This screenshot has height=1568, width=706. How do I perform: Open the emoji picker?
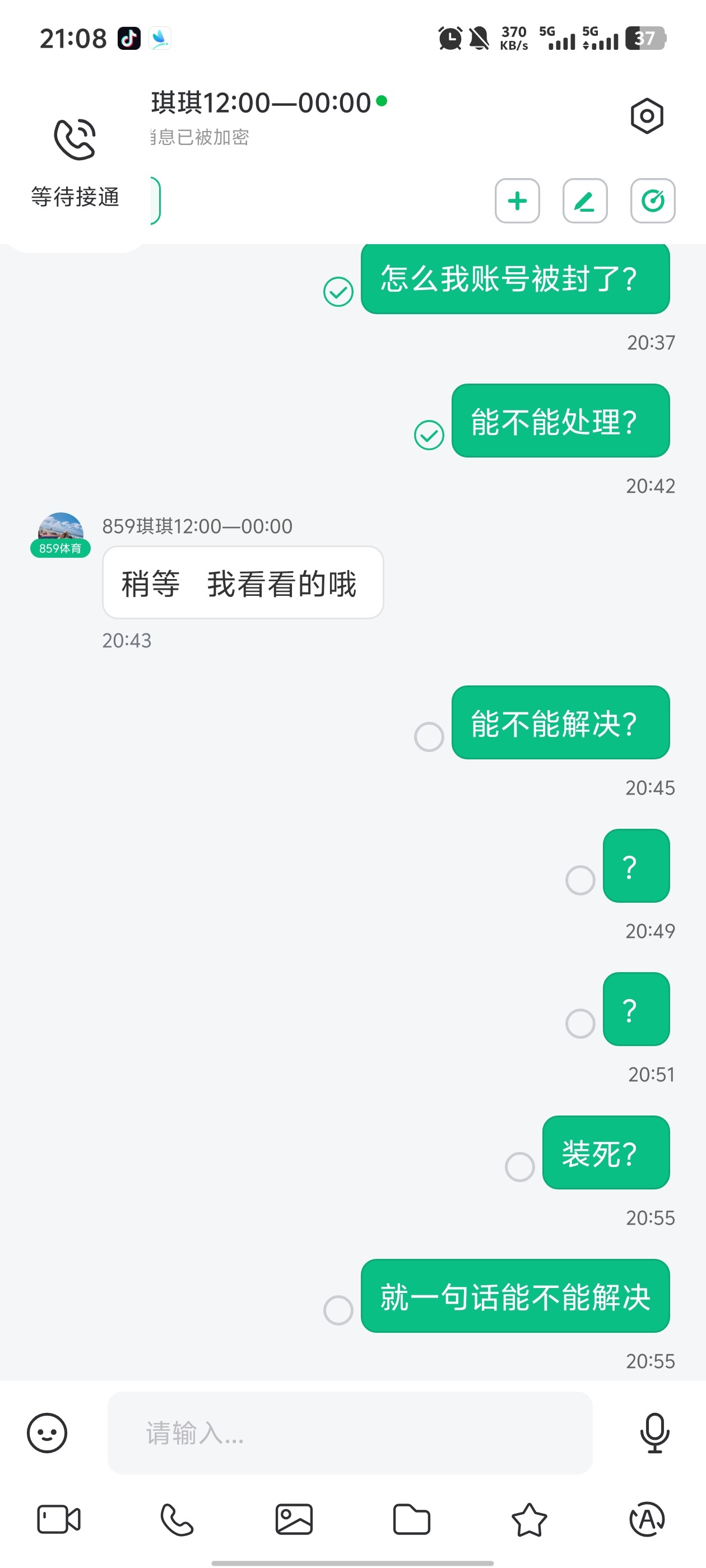point(47,1433)
